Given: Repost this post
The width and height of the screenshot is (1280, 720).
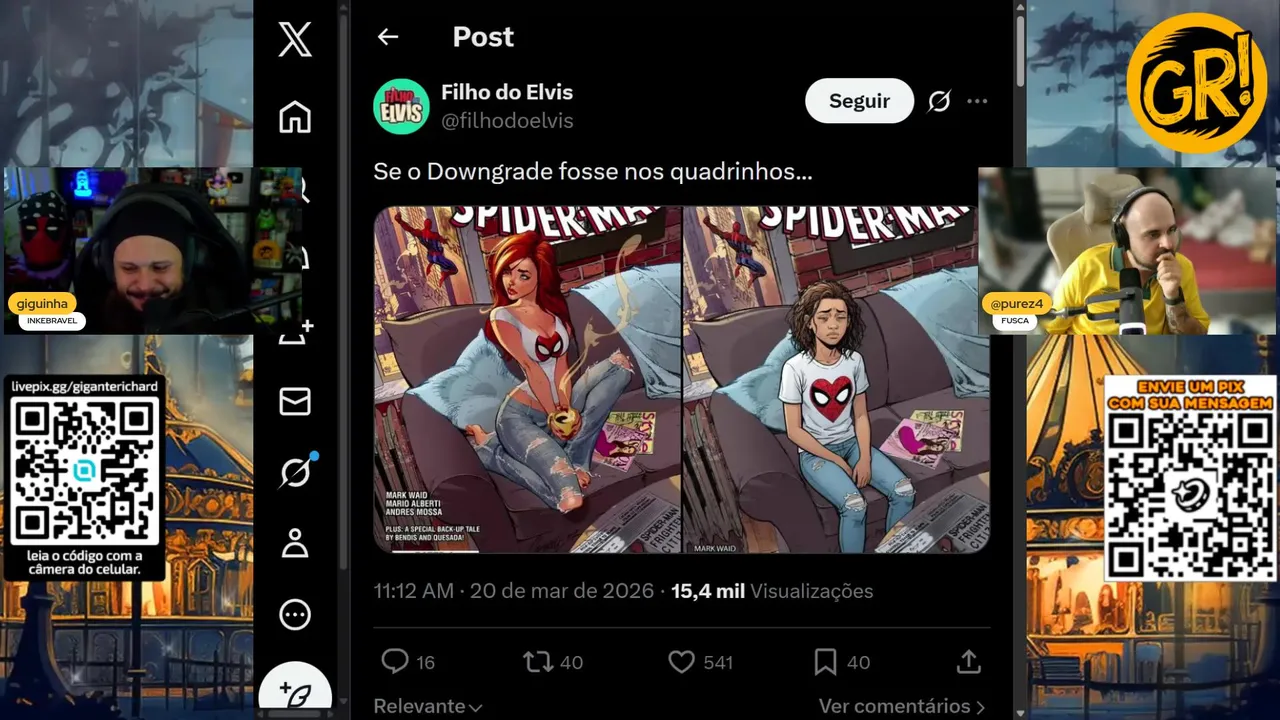Looking at the screenshot, I should pos(539,661).
